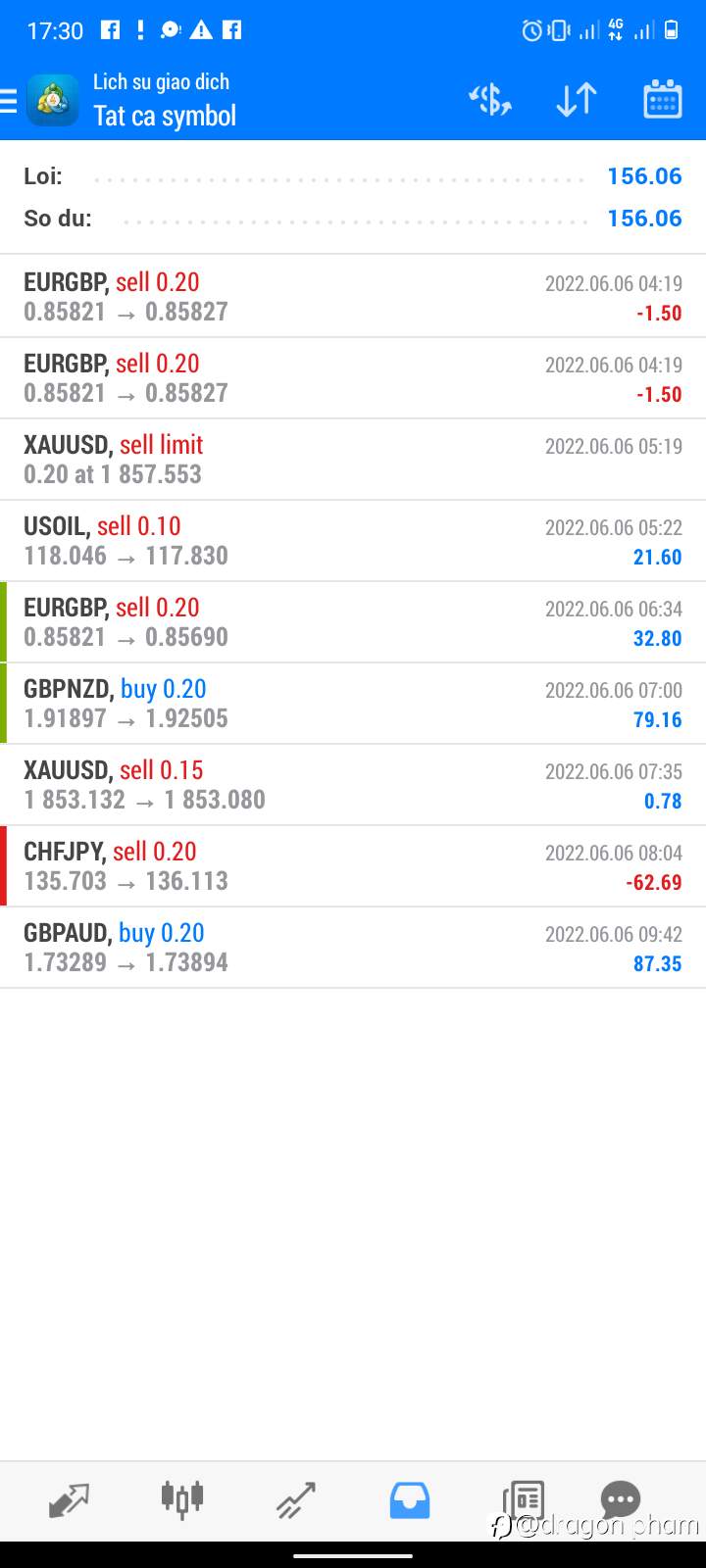The height and width of the screenshot is (1568, 706).
Task: Open the symbol filter currency icon
Action: coord(490,100)
